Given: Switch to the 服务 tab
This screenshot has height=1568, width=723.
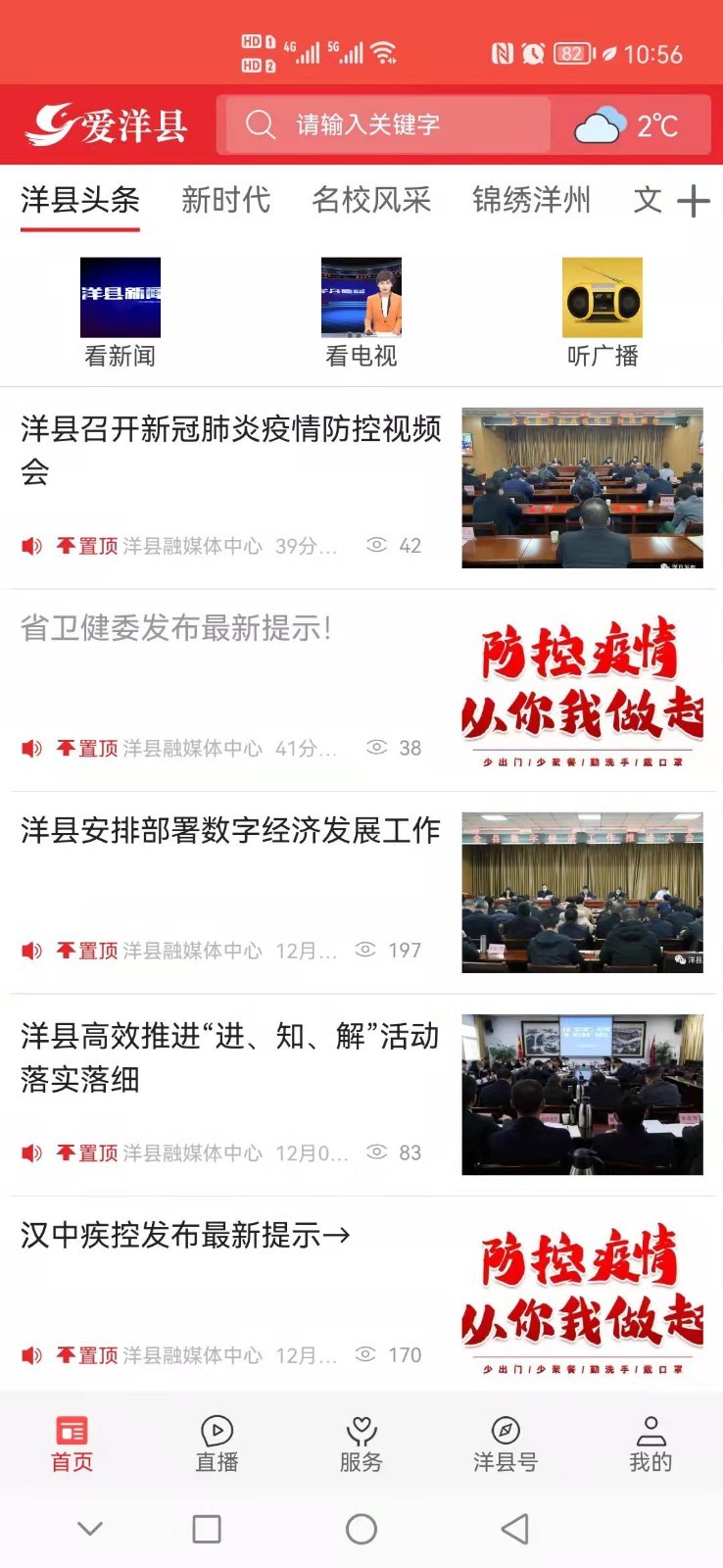Looking at the screenshot, I should click(x=361, y=1444).
